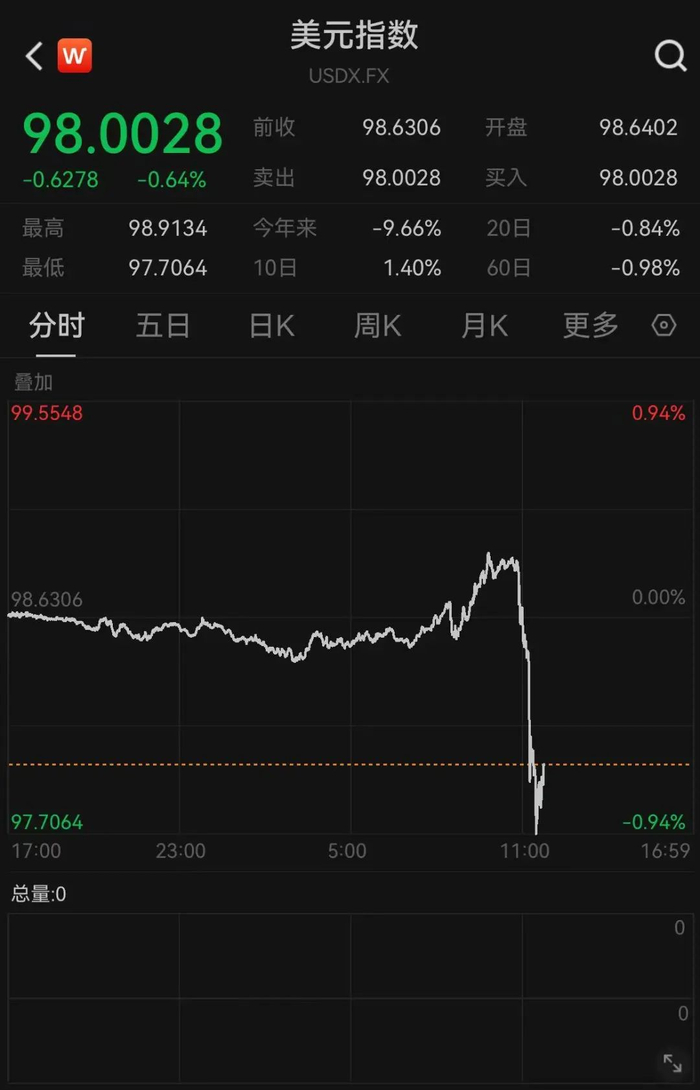Open chart settings hexagon icon
The height and width of the screenshot is (1090, 700).
pyautogui.click(x=664, y=326)
